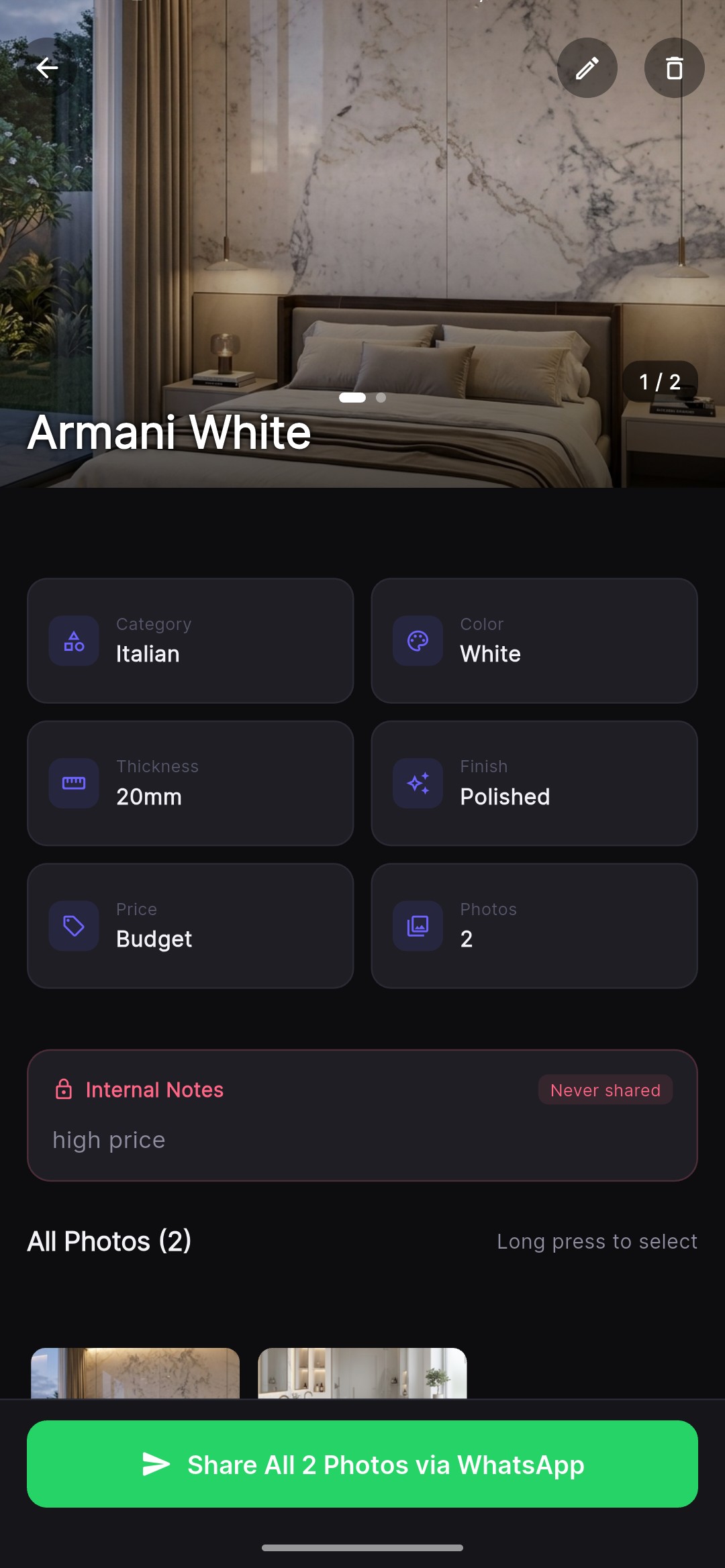
Task: Share All 2 Photos via WhatsApp
Action: [362, 1464]
